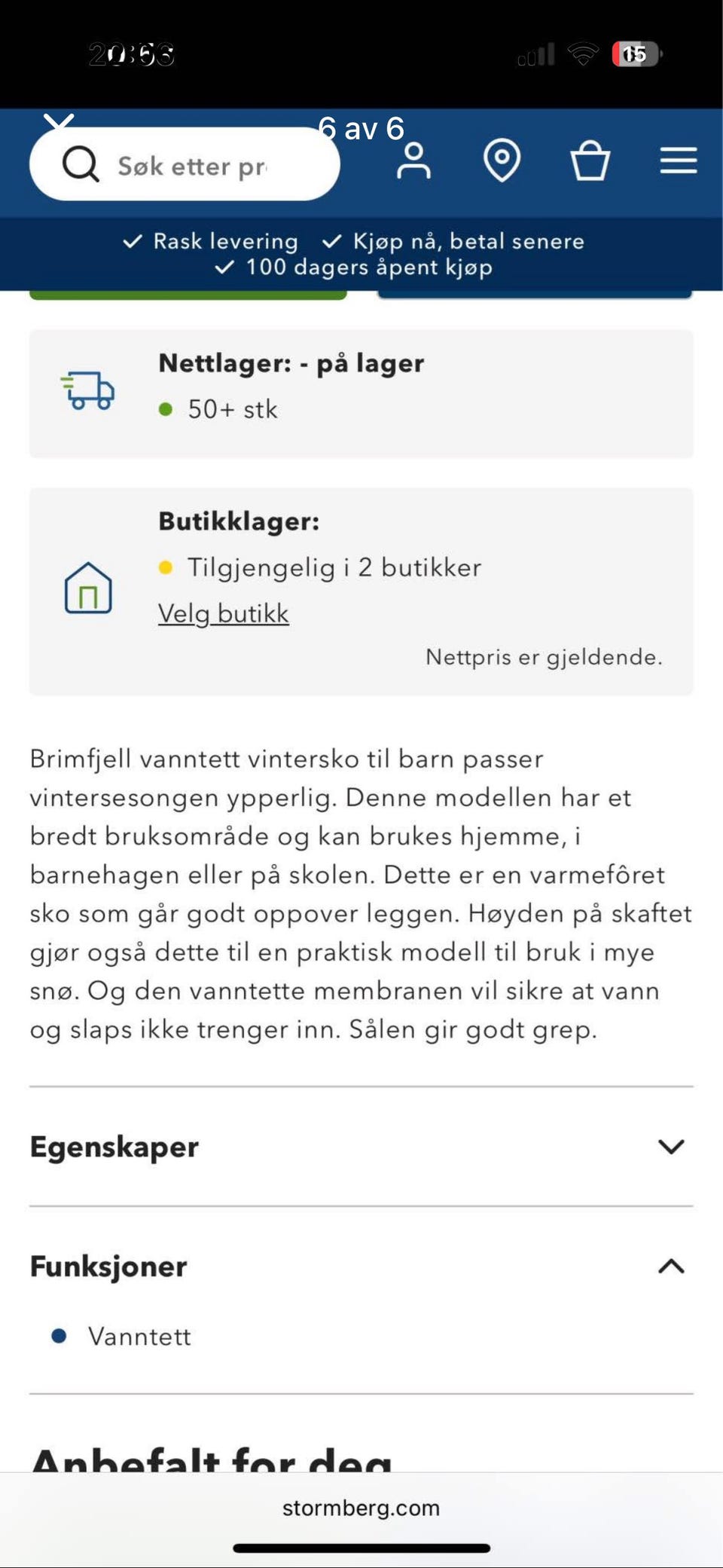This screenshot has height=1568, width=723.
Task: Click Tilgjengelig i 2 butikker
Action: (x=334, y=567)
